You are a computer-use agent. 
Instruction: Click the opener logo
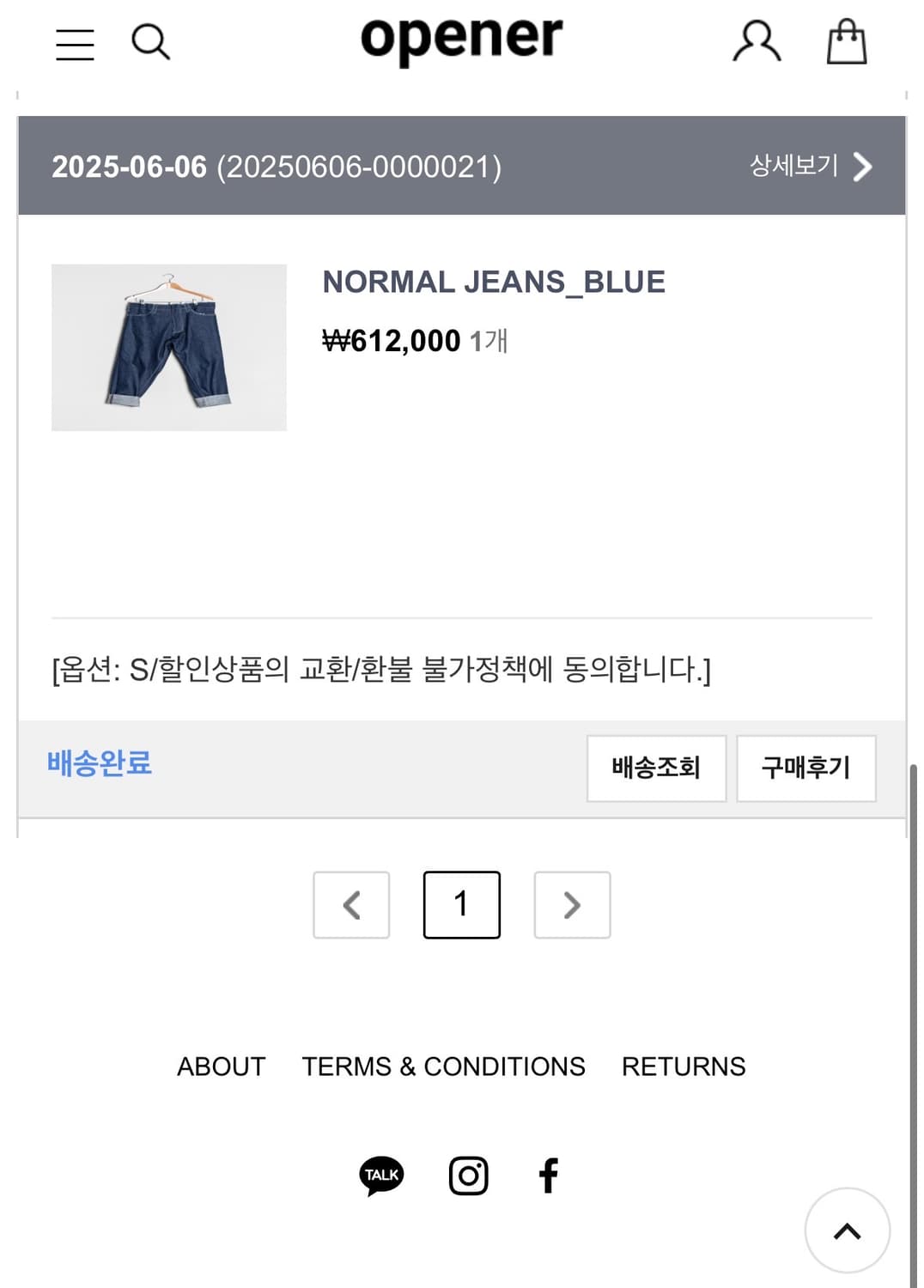click(462, 38)
